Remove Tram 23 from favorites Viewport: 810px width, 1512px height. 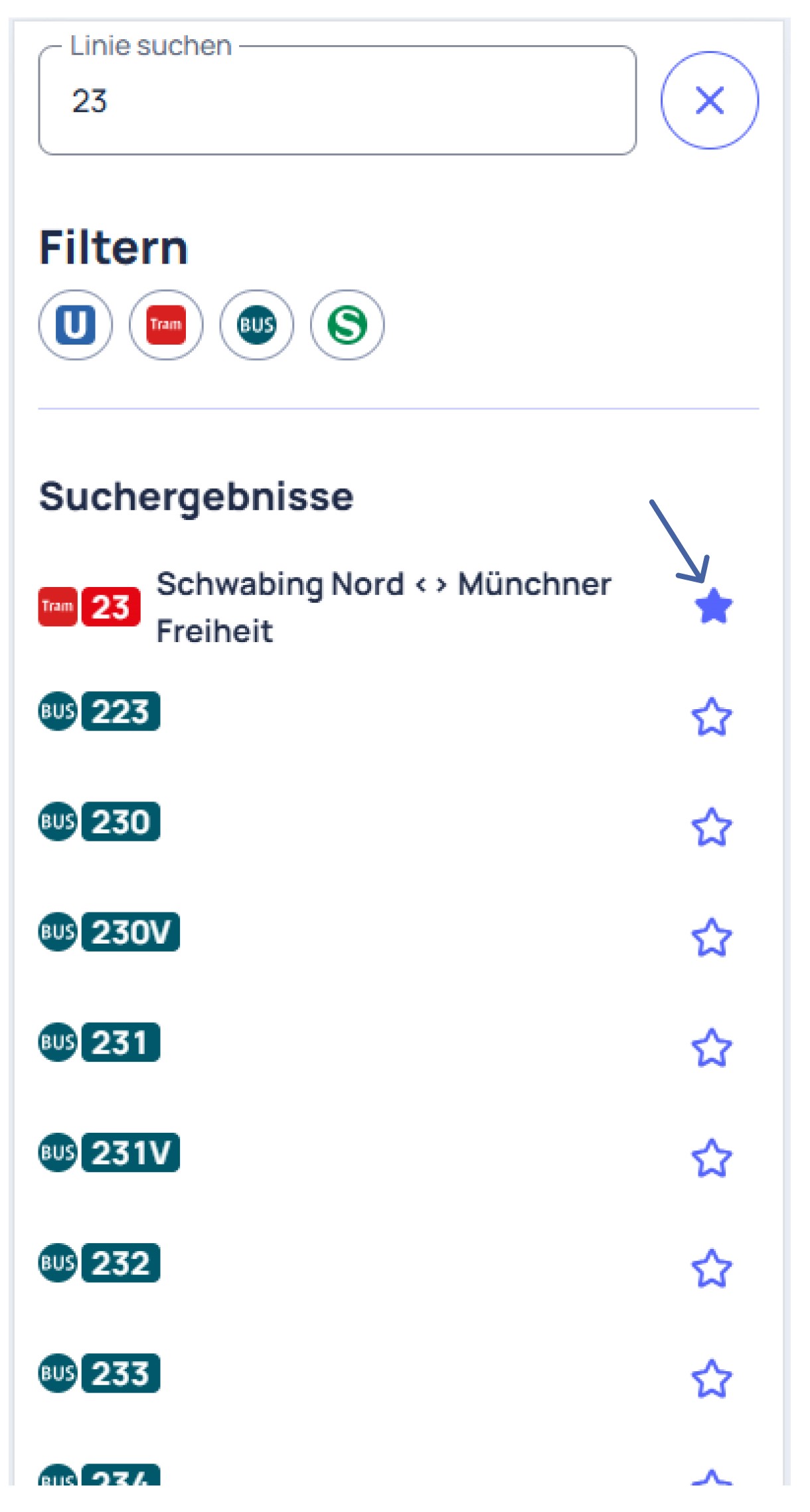click(x=713, y=606)
